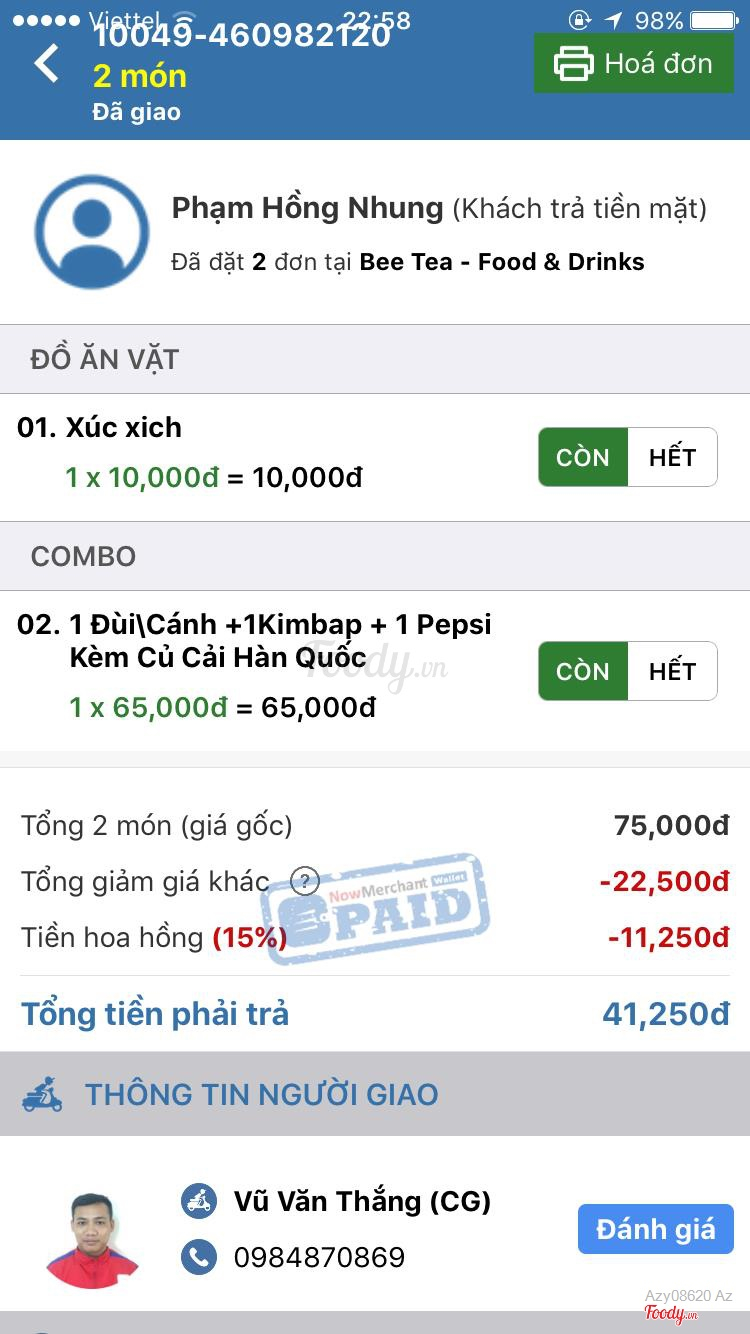Set the Kimbap combo to HẾT

(x=672, y=671)
